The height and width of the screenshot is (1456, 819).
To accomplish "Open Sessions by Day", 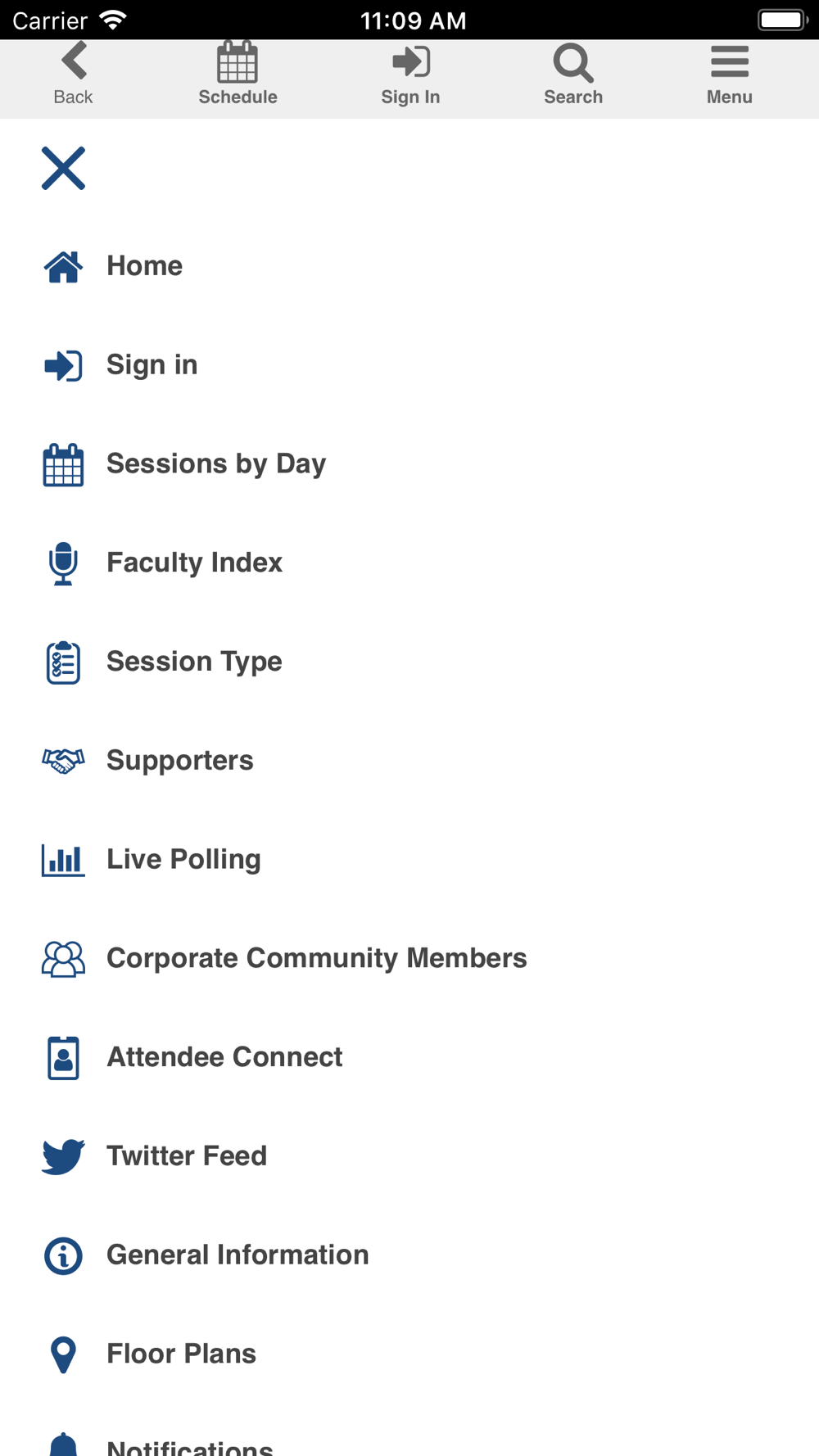I will pos(409,464).
